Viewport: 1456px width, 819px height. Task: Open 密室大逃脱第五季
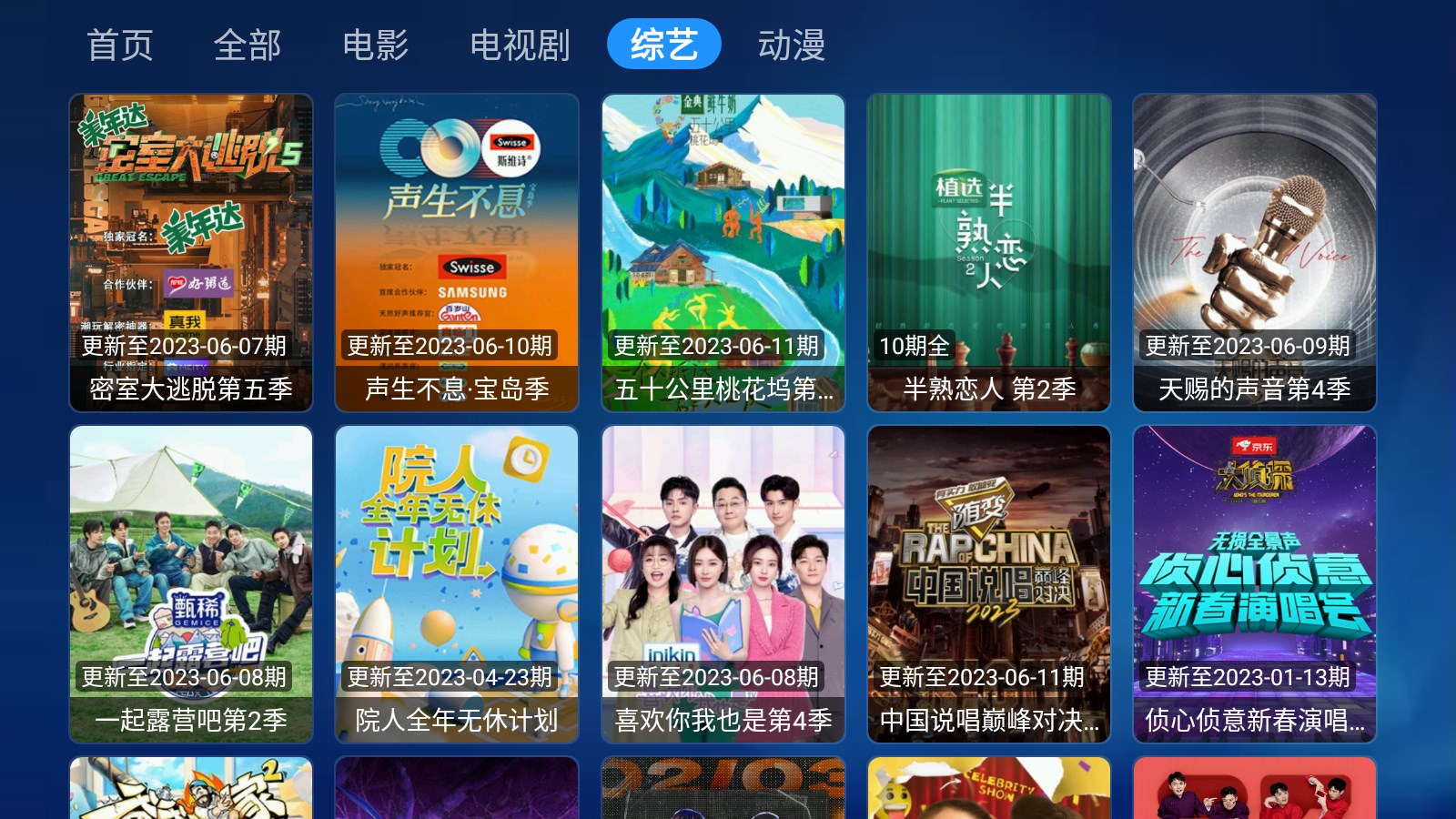point(191,252)
